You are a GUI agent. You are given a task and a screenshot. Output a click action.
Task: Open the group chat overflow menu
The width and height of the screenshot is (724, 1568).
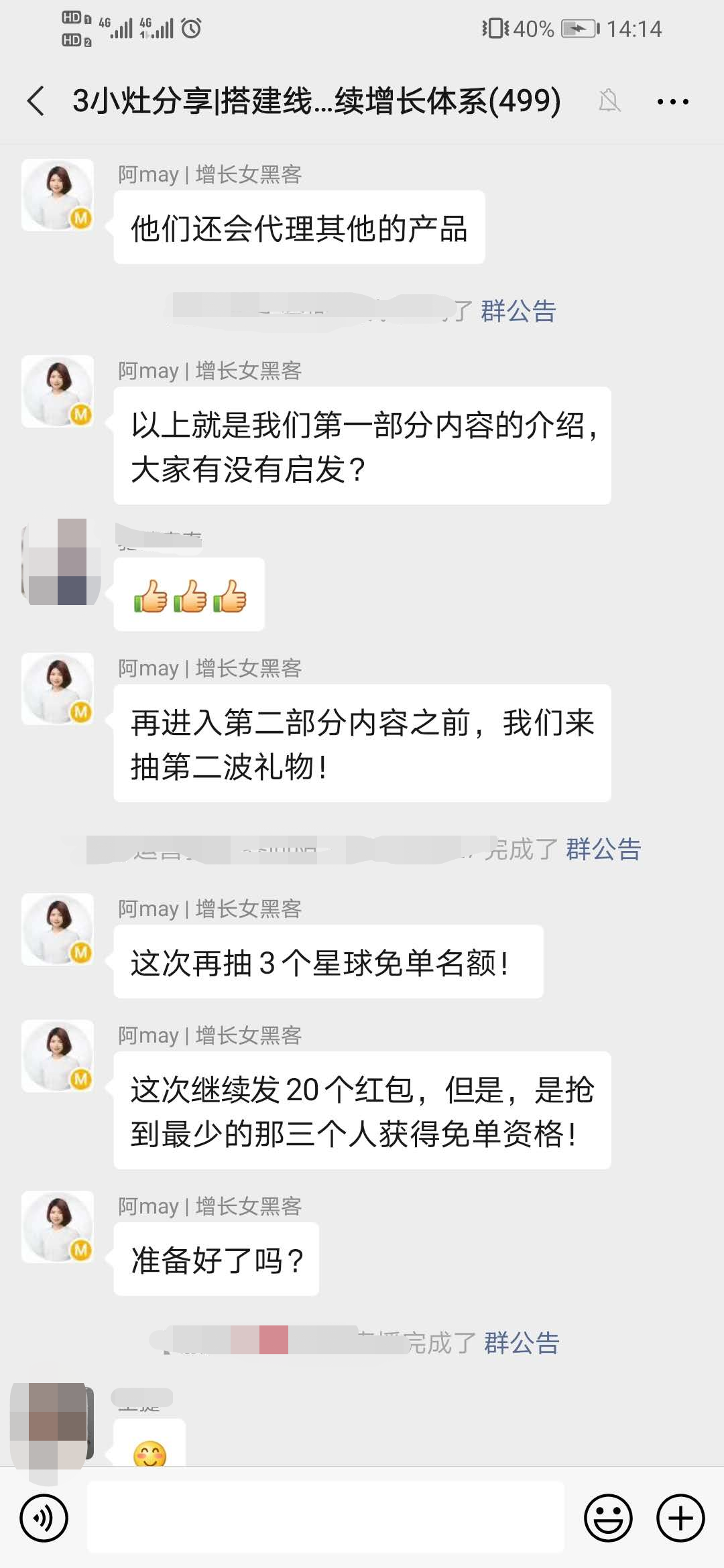[672, 102]
